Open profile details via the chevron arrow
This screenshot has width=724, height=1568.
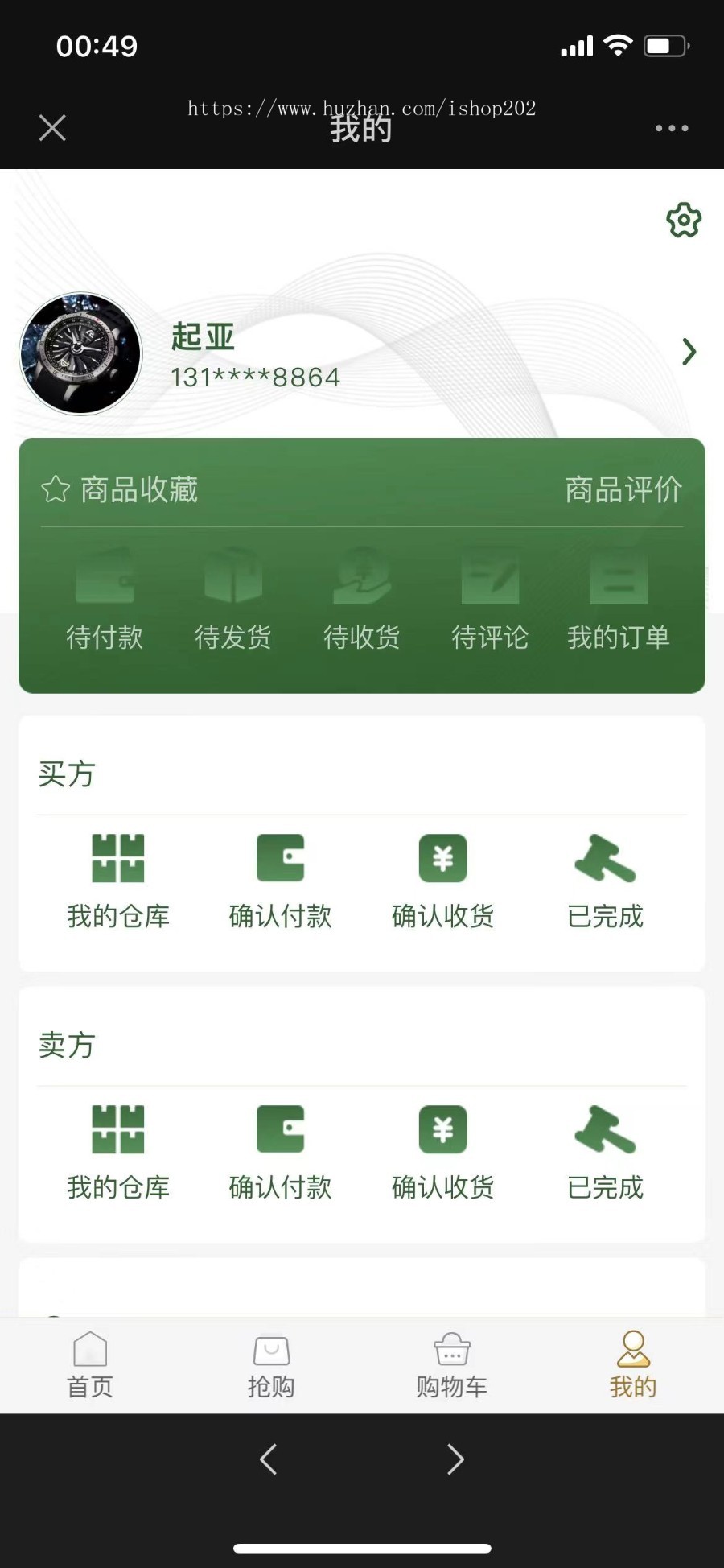(689, 352)
